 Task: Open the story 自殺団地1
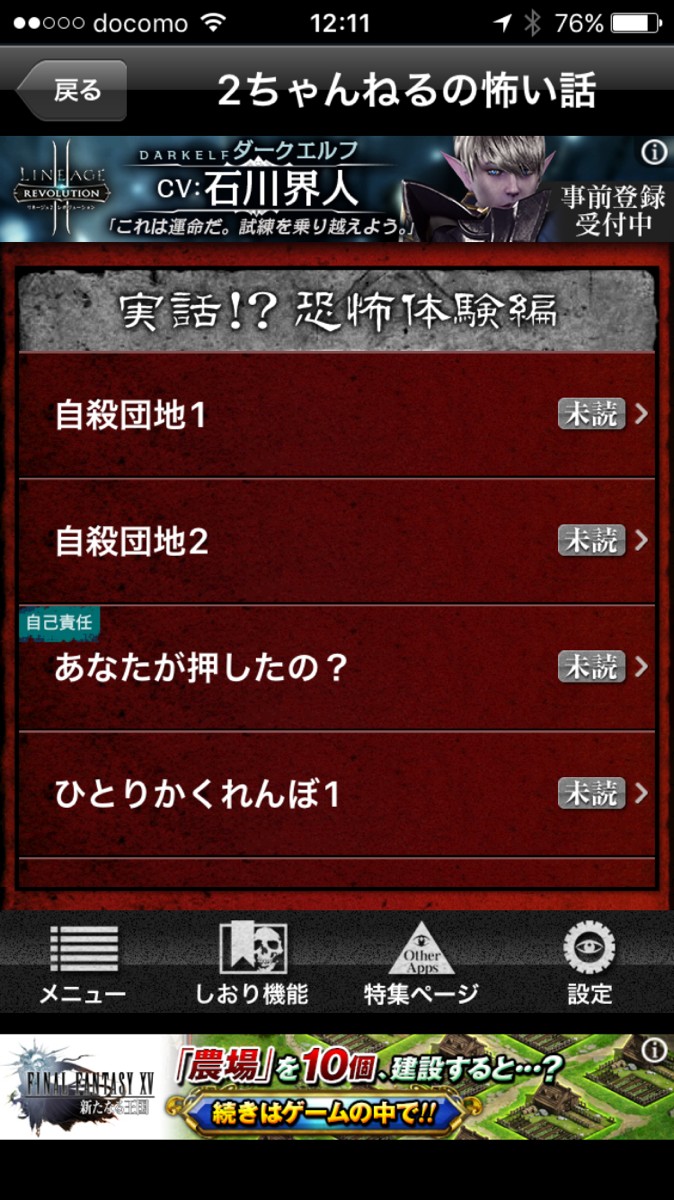[336, 415]
